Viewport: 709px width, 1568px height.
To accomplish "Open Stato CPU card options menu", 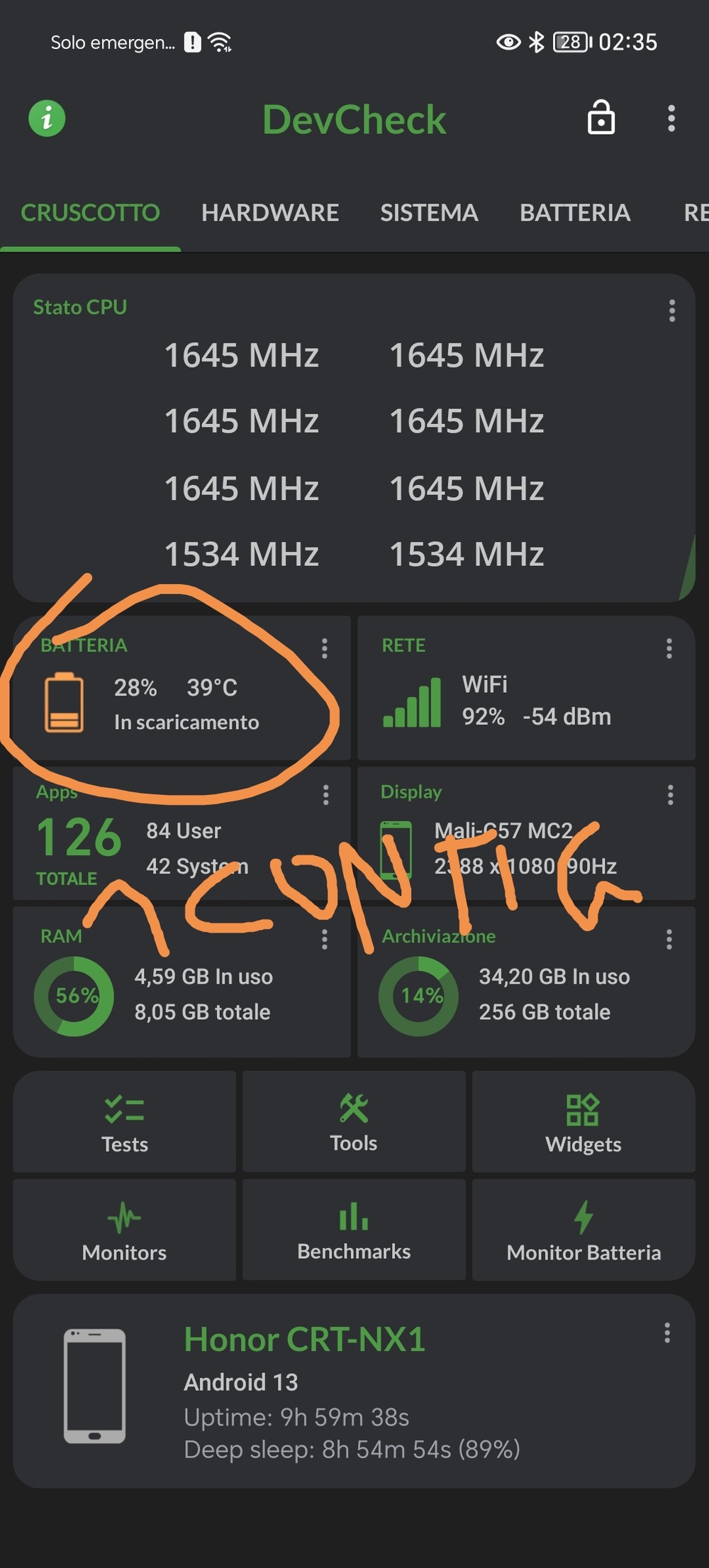I will click(671, 311).
